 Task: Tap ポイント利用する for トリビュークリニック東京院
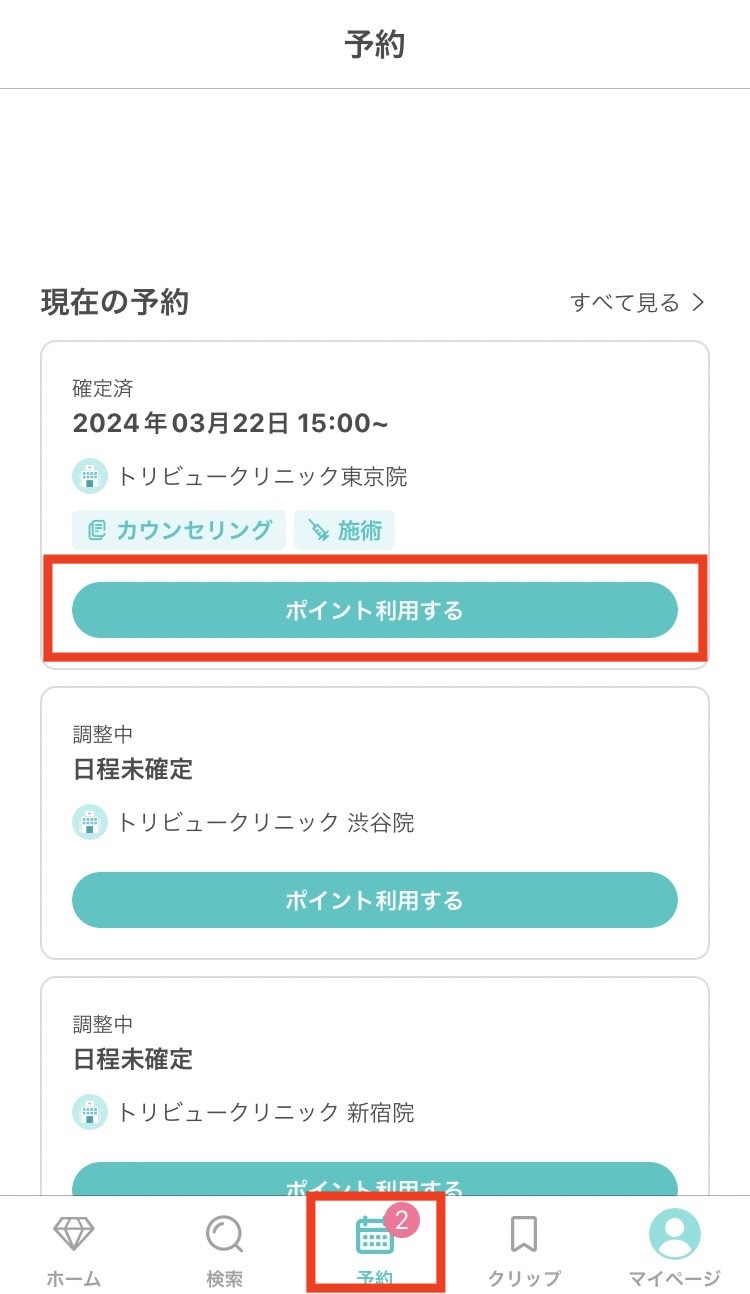pyautogui.click(x=374, y=610)
